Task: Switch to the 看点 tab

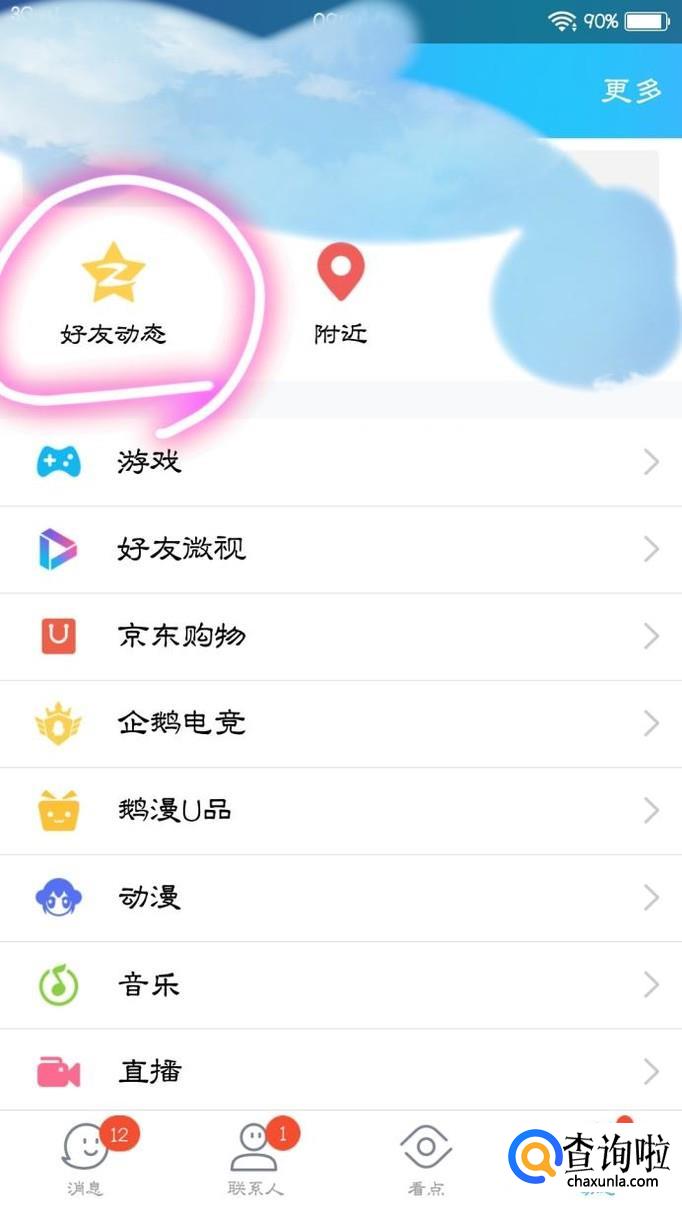Action: (x=426, y=1159)
